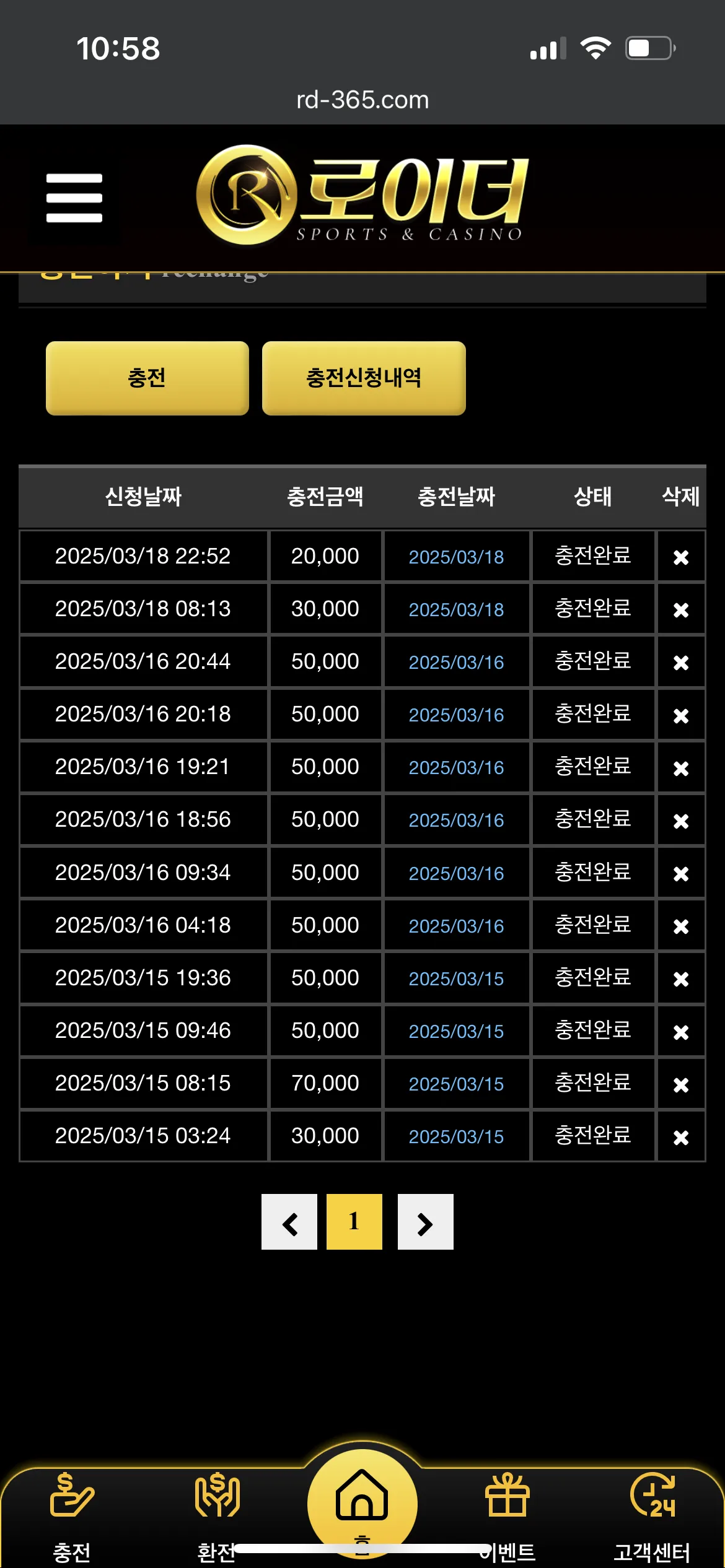Open the 이벤트 gift tab
725x1568 pixels.
(507, 1514)
